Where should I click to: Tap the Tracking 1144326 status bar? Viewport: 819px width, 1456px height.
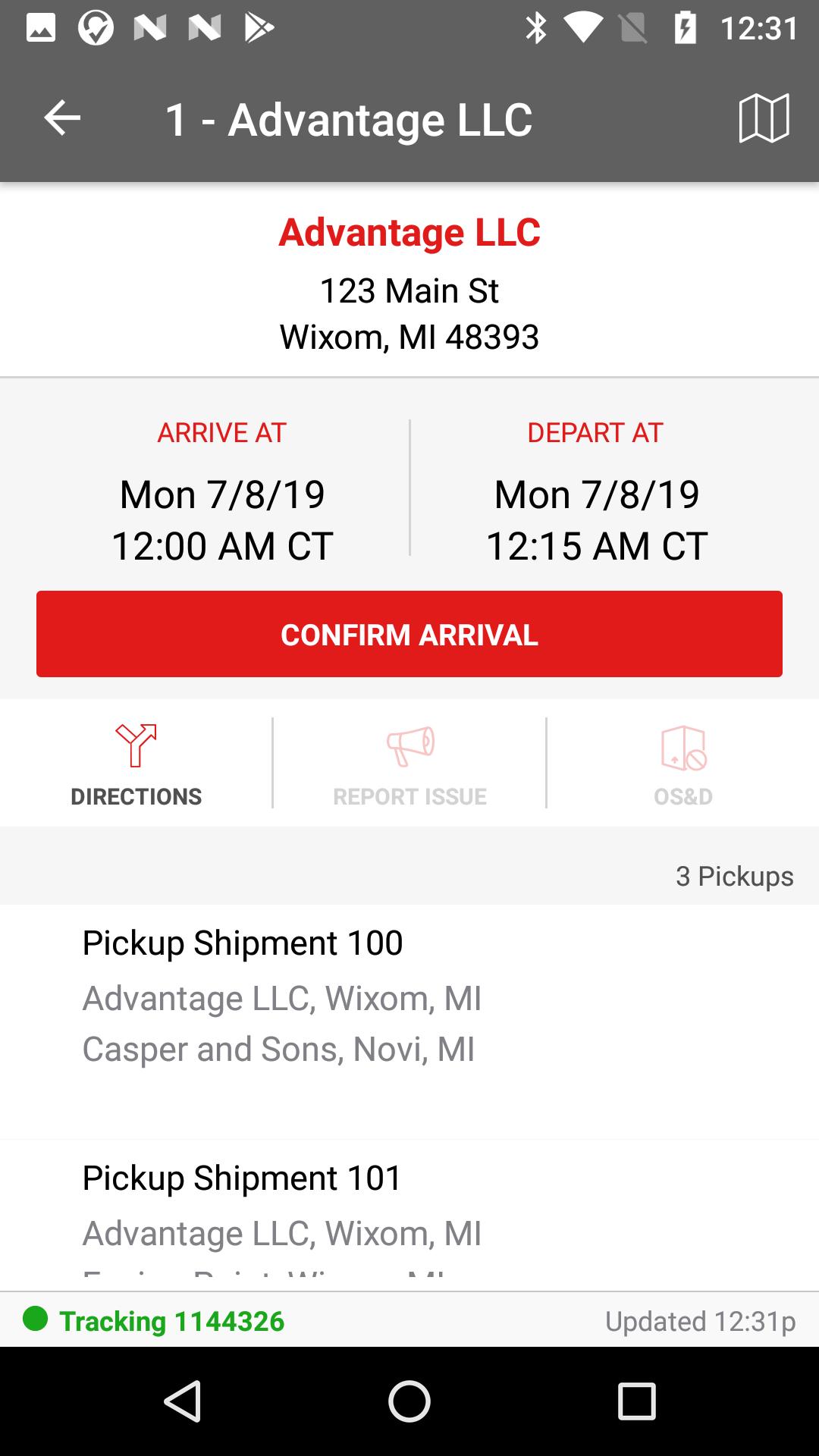coord(409,1320)
